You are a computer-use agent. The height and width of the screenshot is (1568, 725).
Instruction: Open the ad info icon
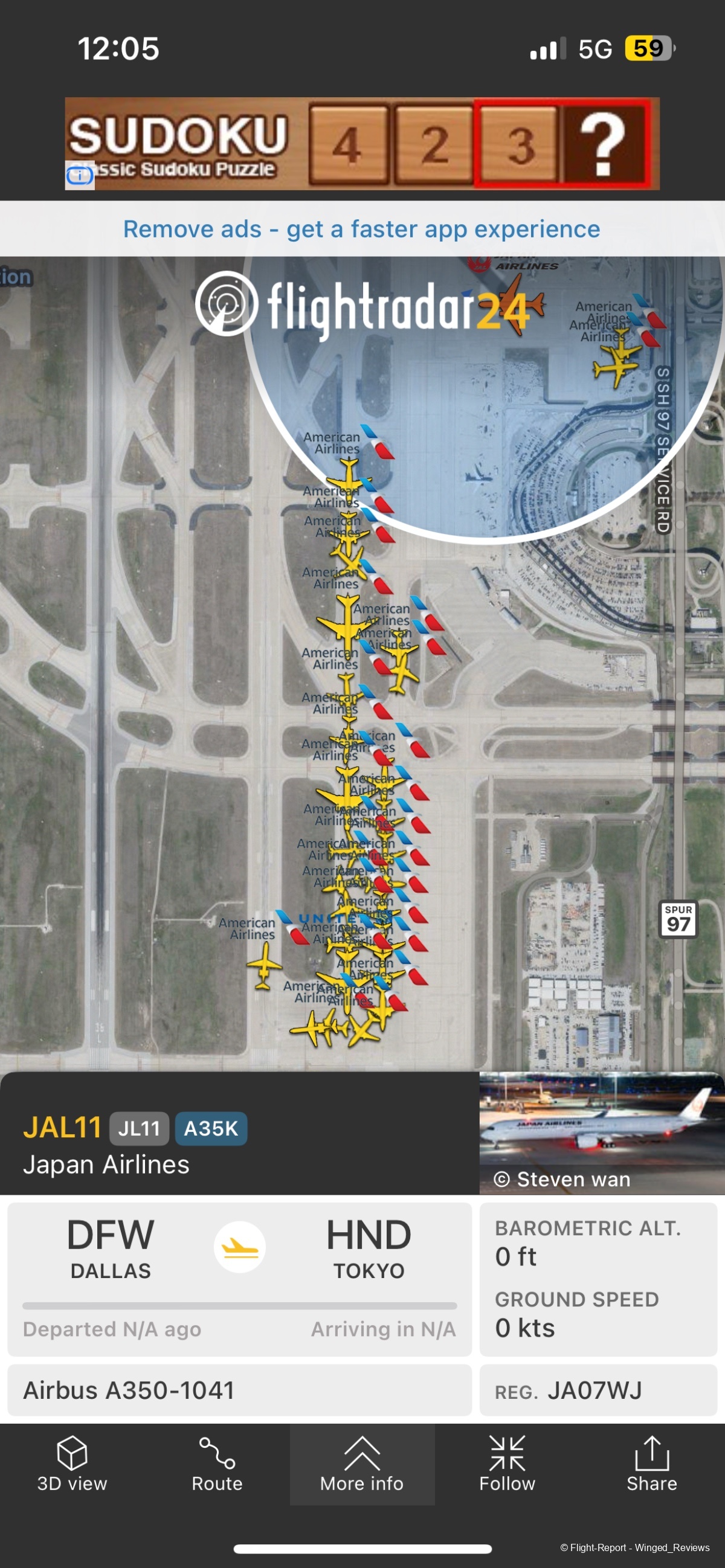point(79,176)
